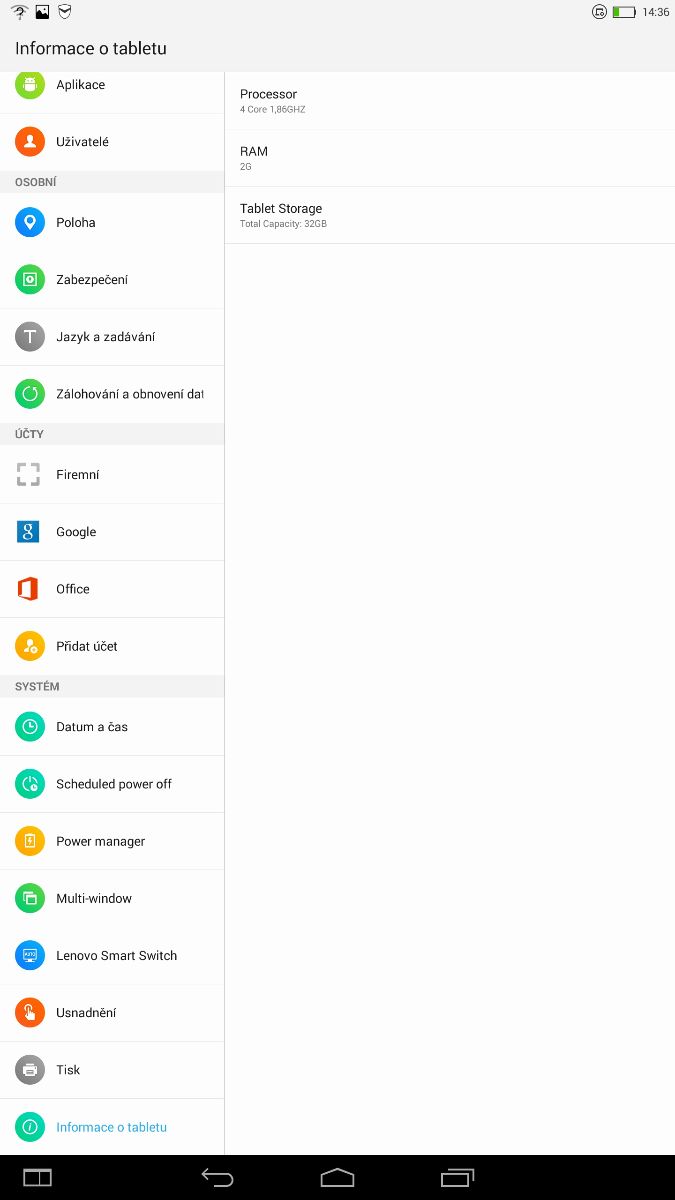Image resolution: width=675 pixels, height=1200 pixels.
Task: Open Scheduled power off settings
Action: click(113, 784)
